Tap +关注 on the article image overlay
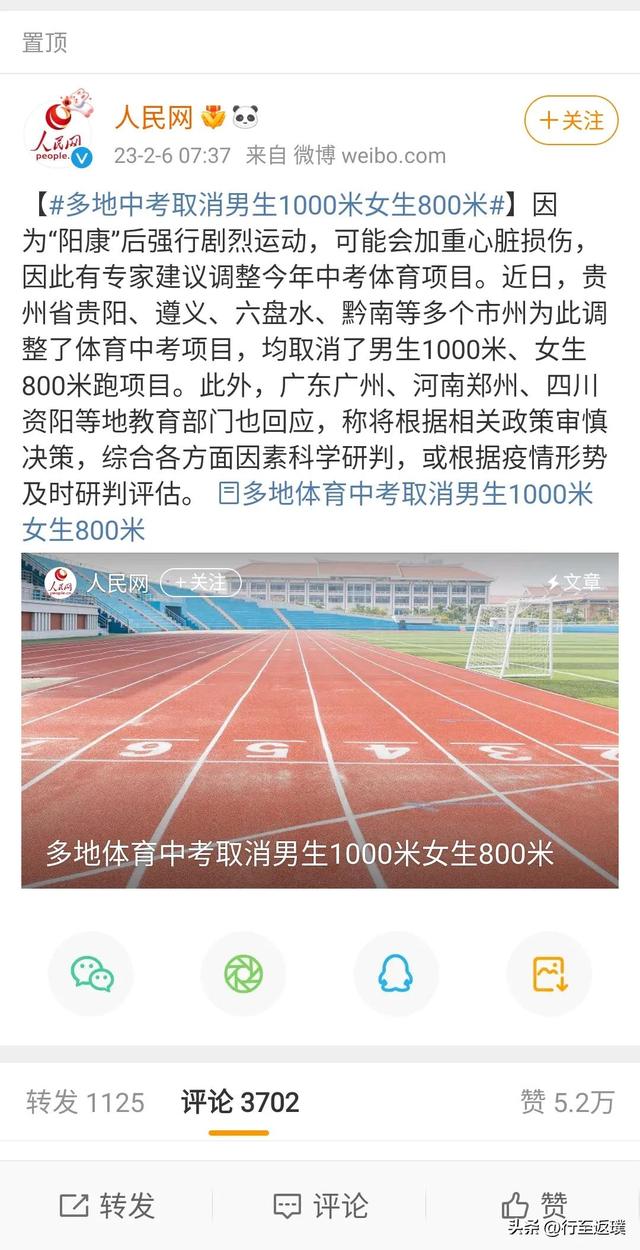640x1250 pixels. 200,582
